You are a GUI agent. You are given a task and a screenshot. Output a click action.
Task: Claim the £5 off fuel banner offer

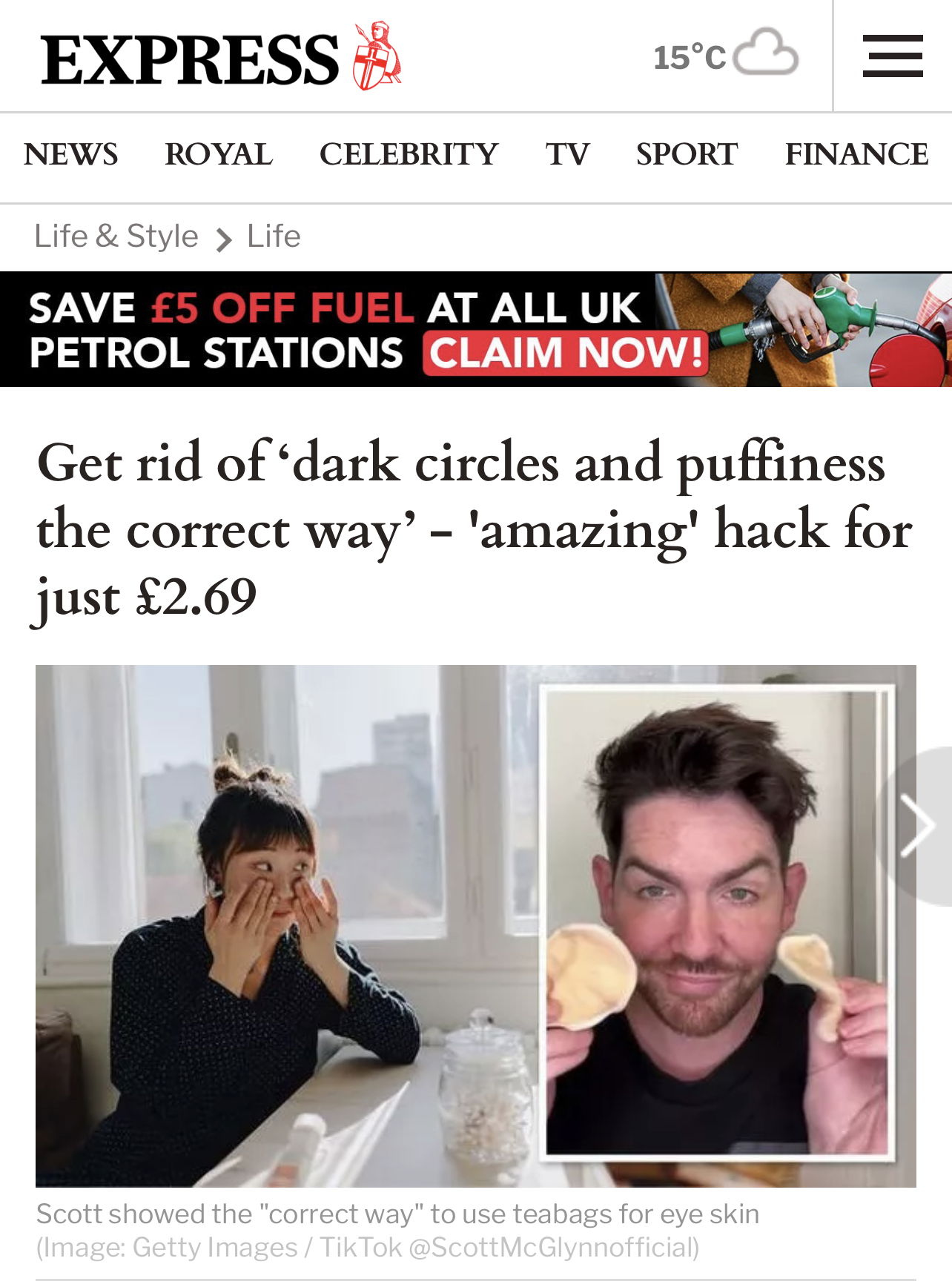(565, 352)
